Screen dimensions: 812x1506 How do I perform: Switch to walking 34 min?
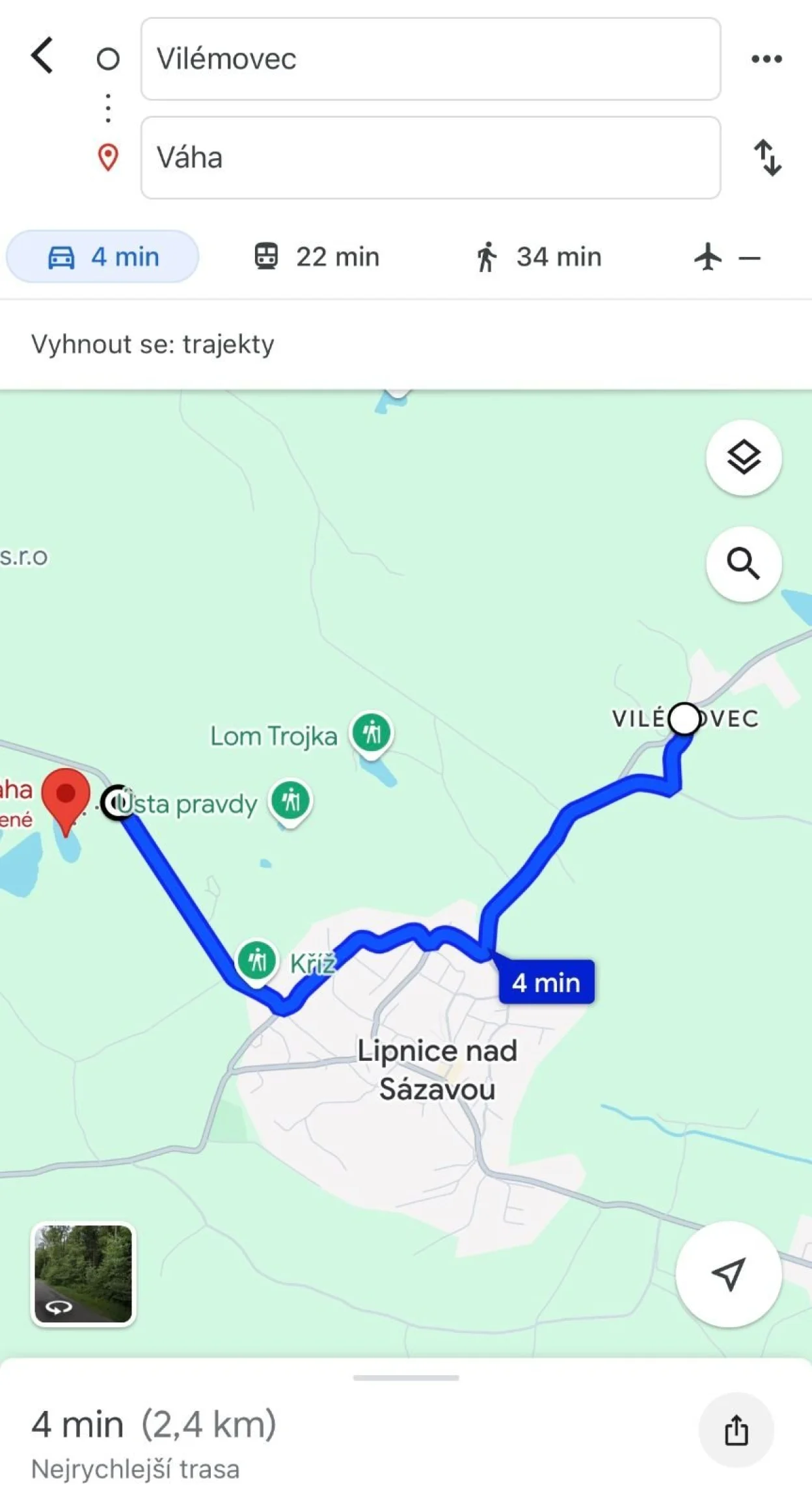(537, 257)
